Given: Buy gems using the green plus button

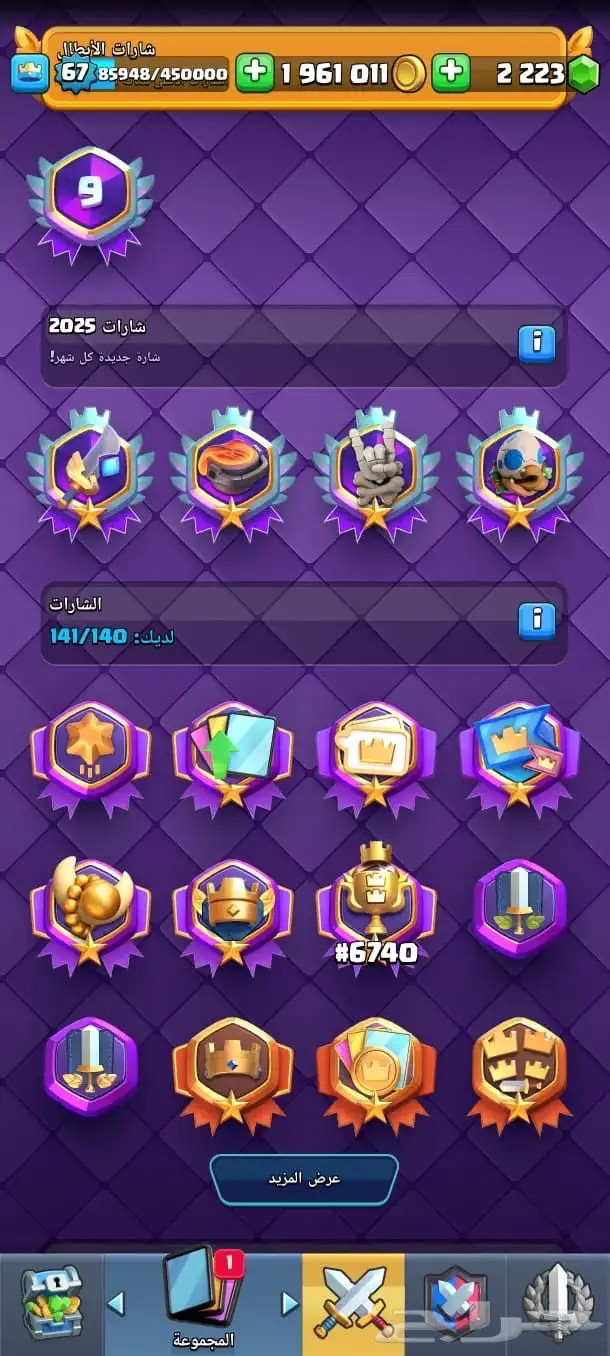Looking at the screenshot, I should (x=451, y=72).
